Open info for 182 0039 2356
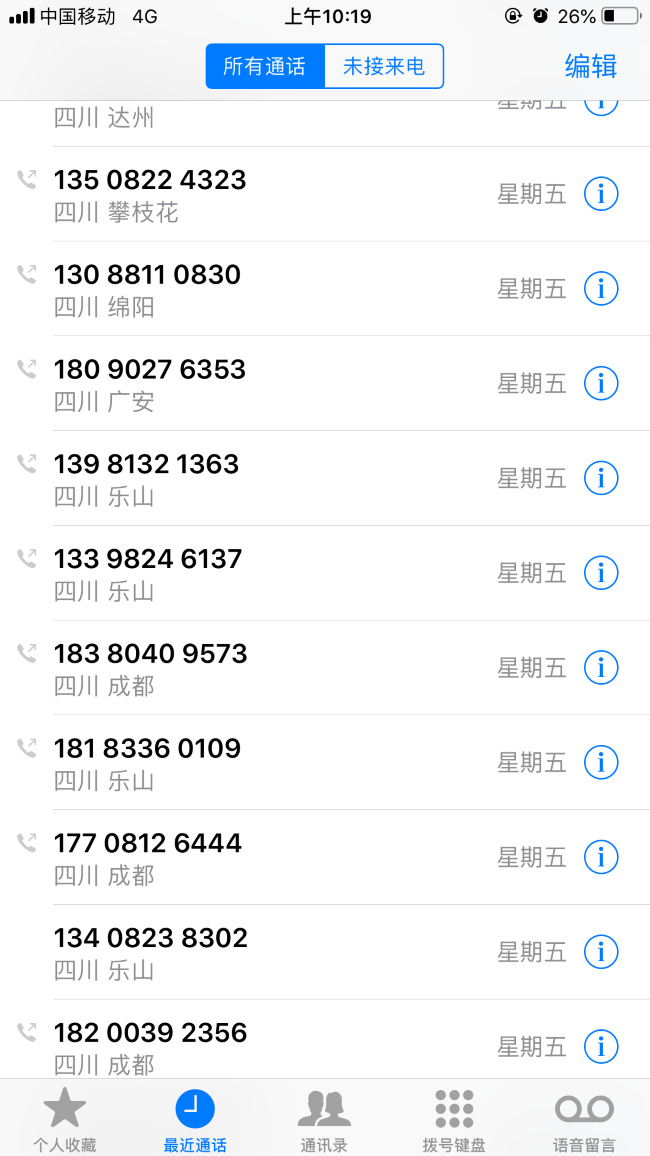 click(601, 1046)
